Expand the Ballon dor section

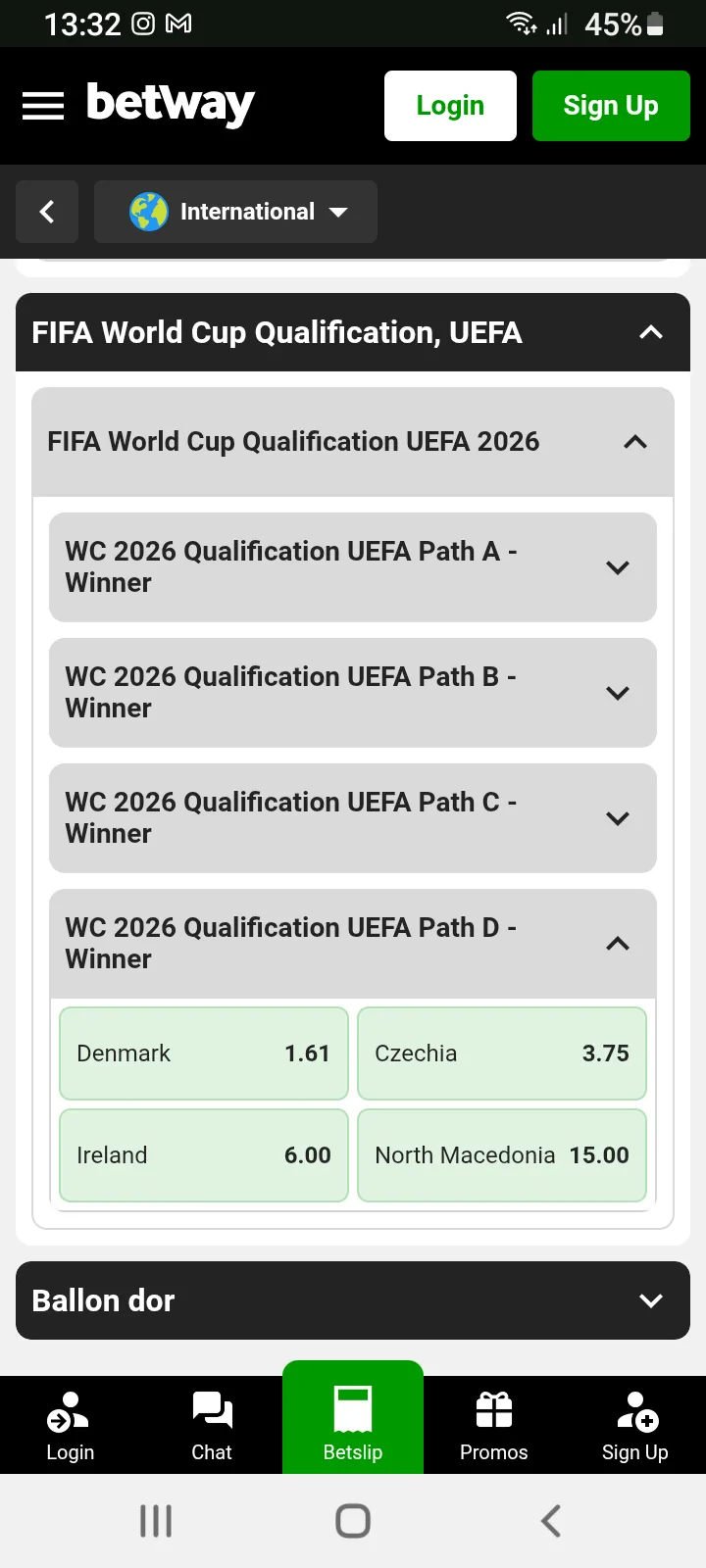[x=353, y=1300]
